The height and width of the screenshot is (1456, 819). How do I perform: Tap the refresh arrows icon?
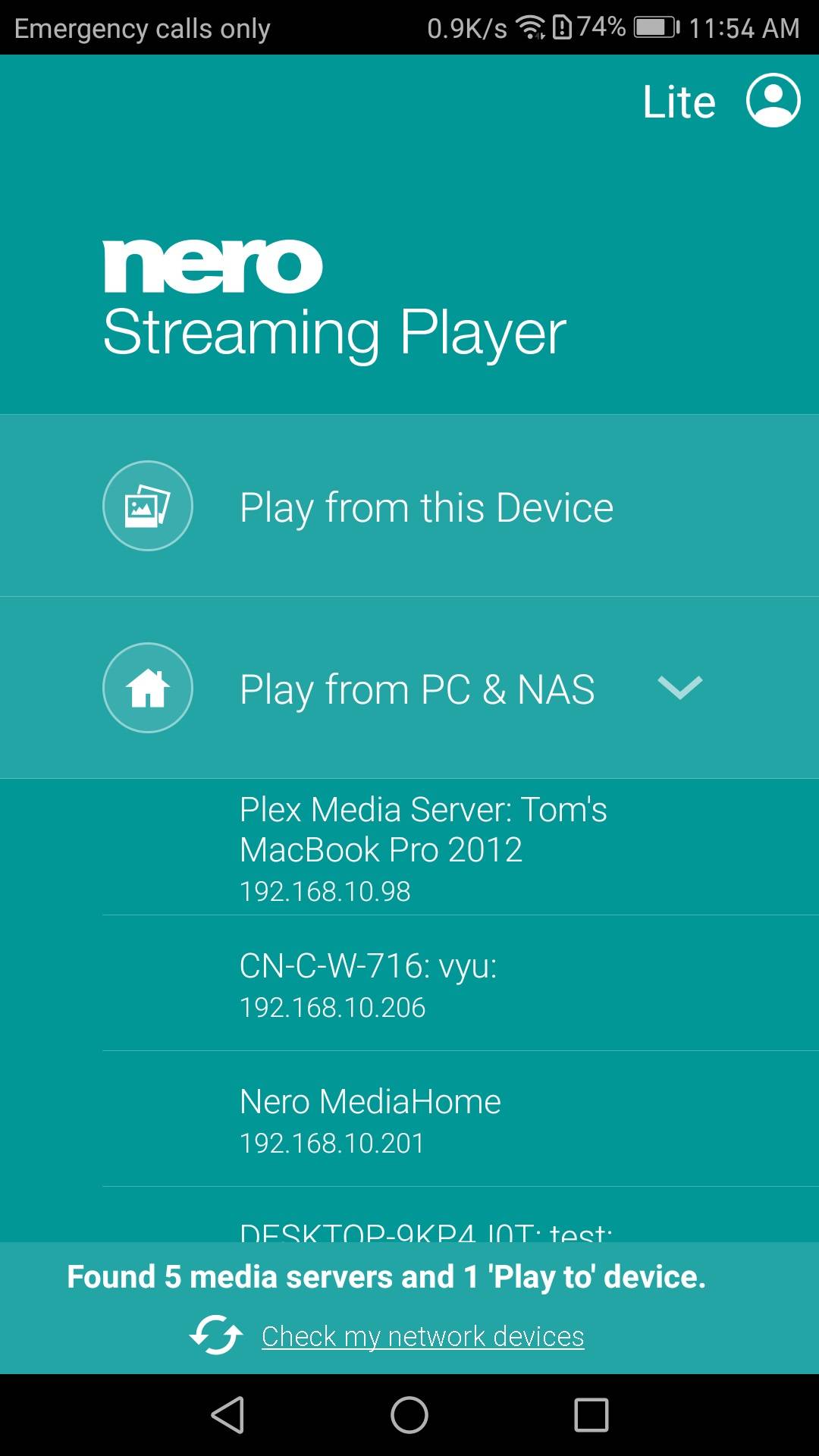click(216, 1335)
